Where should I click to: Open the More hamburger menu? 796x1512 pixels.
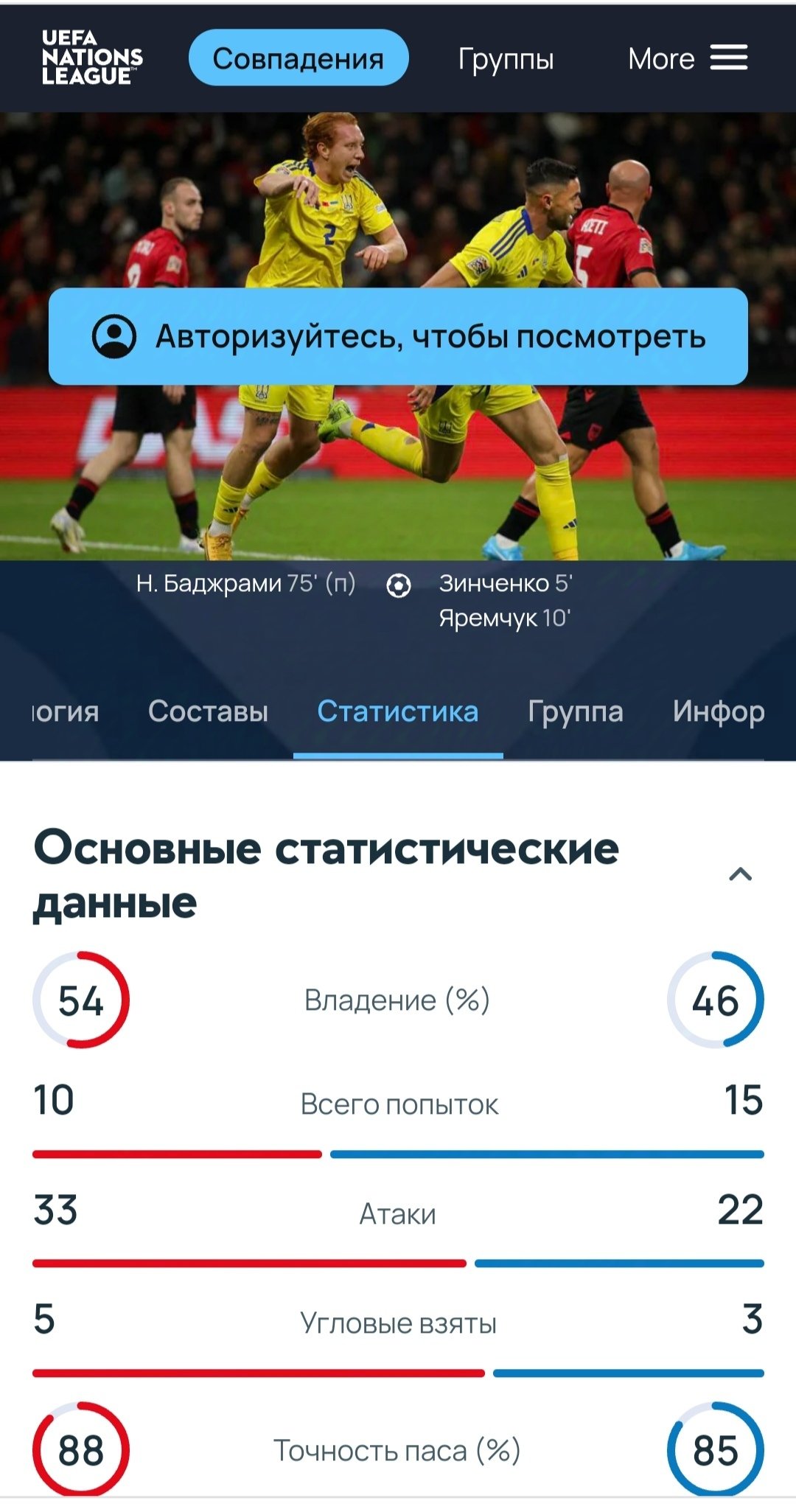688,58
